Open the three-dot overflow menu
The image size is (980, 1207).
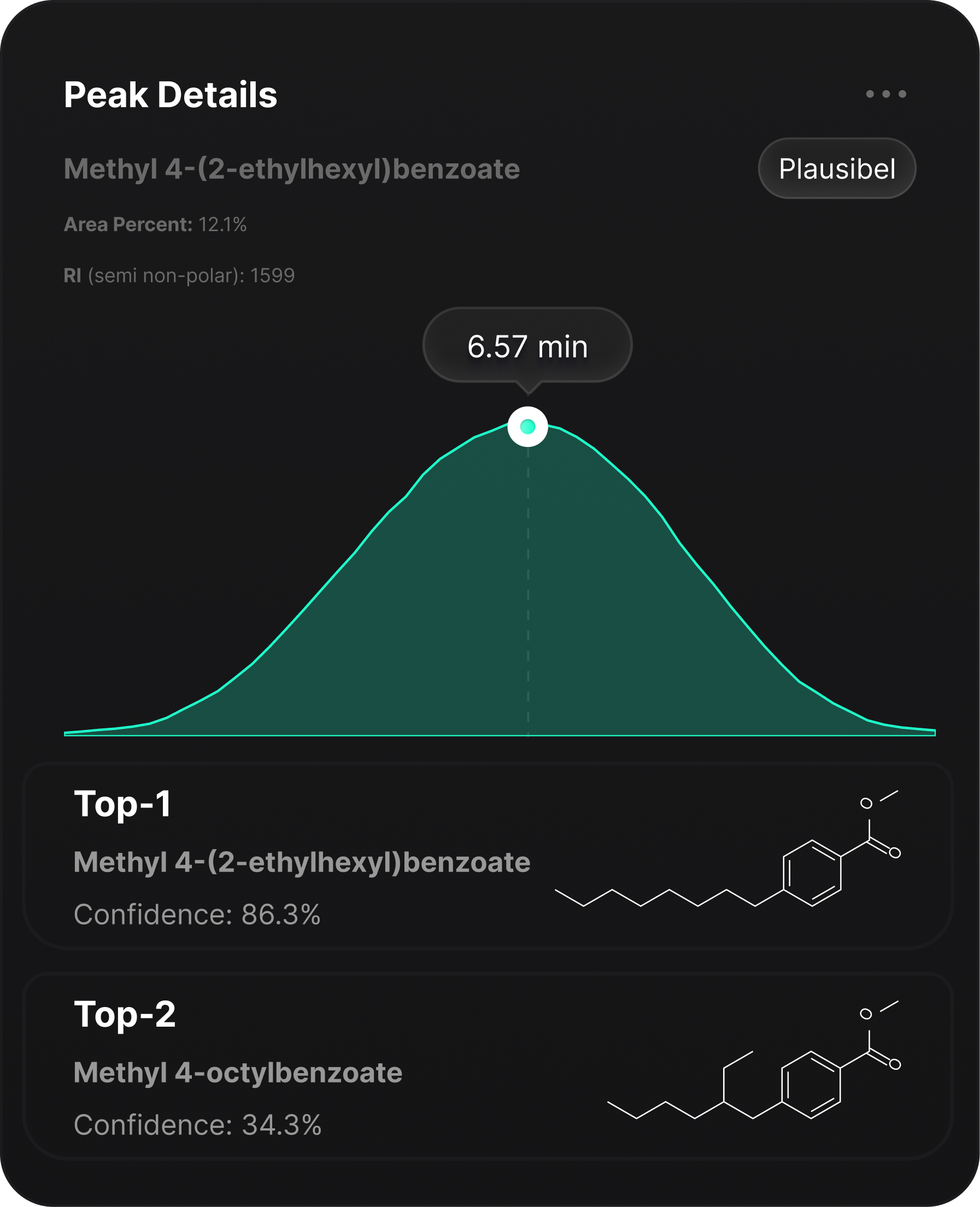click(886, 94)
